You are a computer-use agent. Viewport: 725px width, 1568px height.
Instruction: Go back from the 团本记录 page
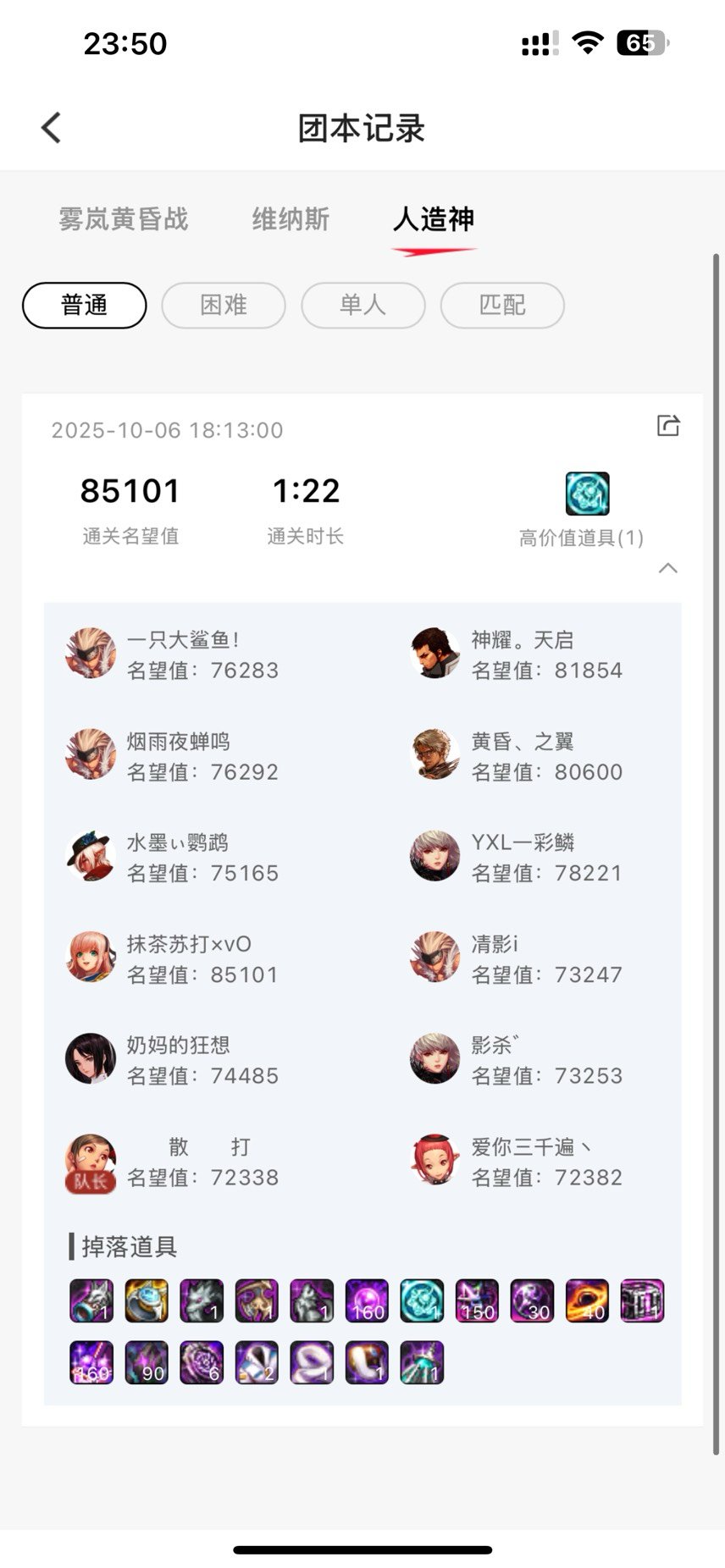[x=52, y=128]
